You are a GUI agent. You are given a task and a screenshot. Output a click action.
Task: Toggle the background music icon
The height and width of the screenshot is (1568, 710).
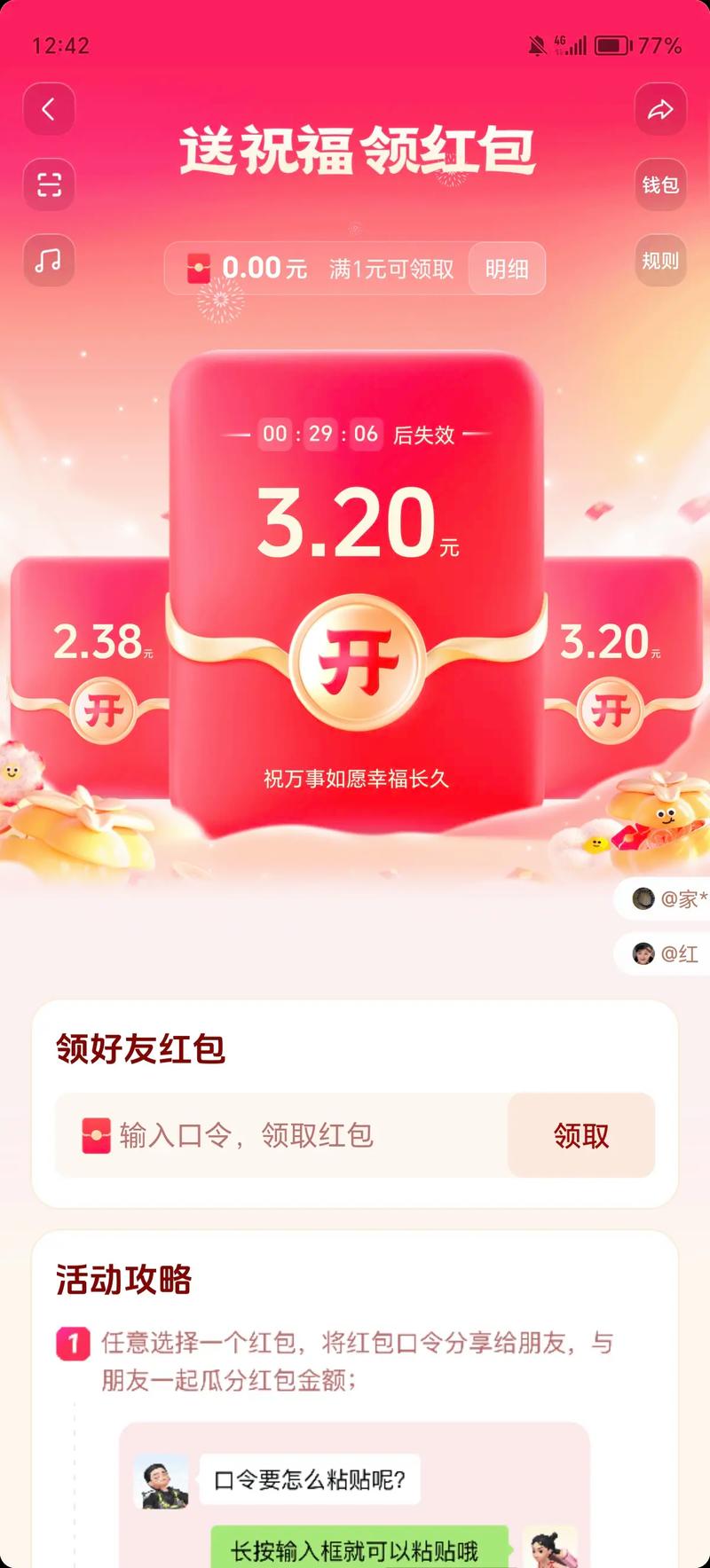pyautogui.click(x=49, y=261)
